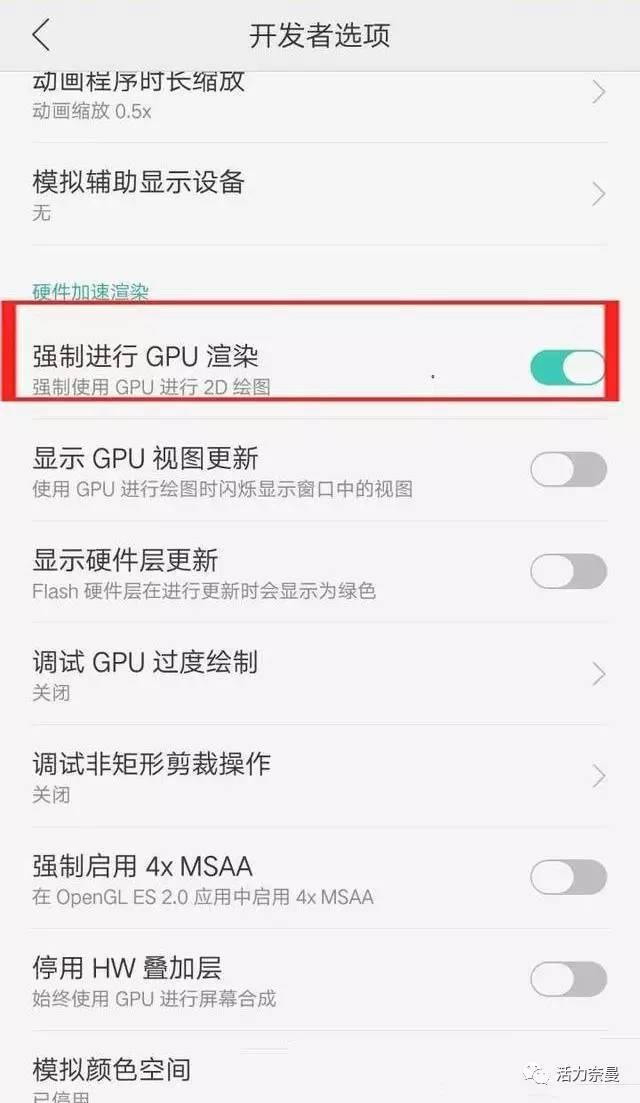The width and height of the screenshot is (640, 1103).
Task: Open 调试非矩形剪裁操作 options
Action: click(318, 776)
